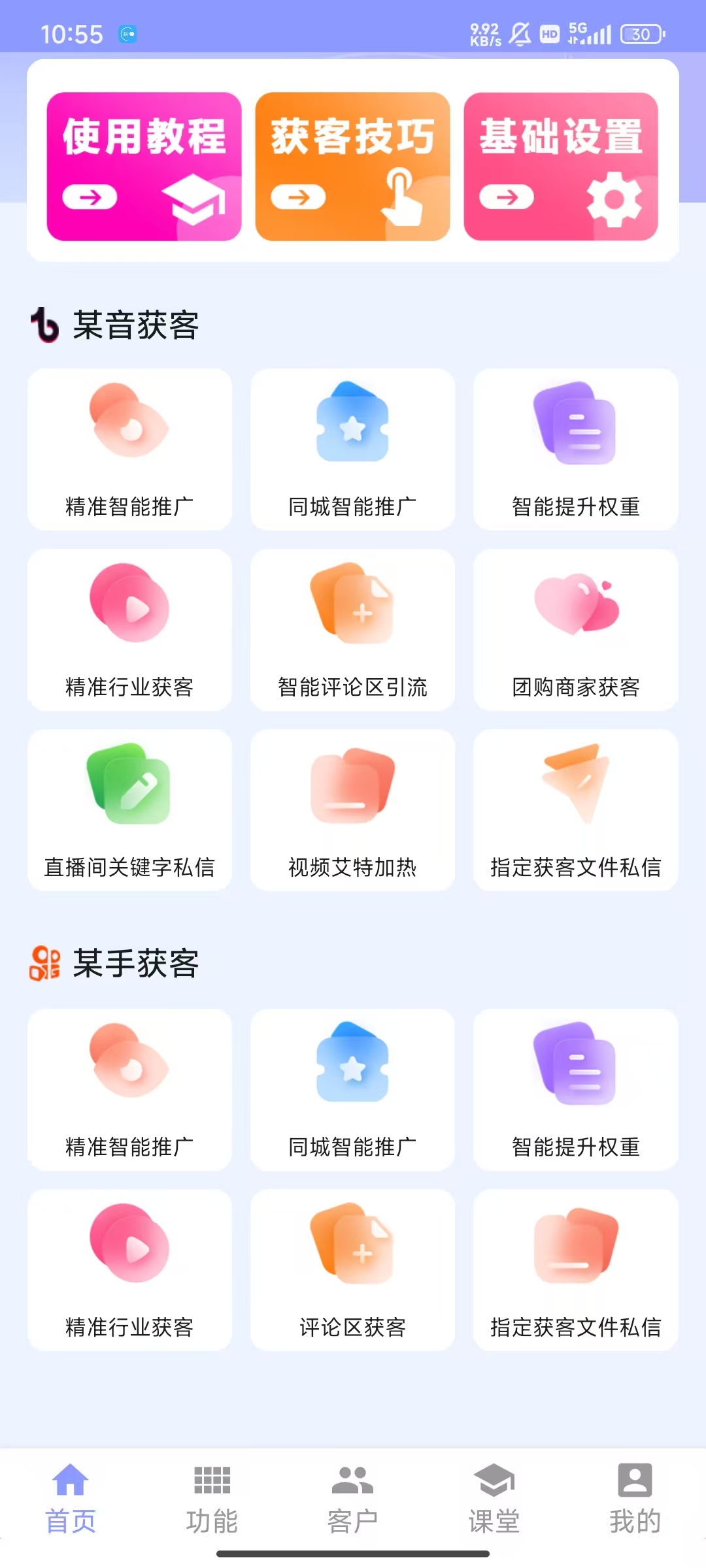This screenshot has height=1568, width=706.
Task: Open 指定获客文件私信 under 某手获客
Action: [x=575, y=1270]
